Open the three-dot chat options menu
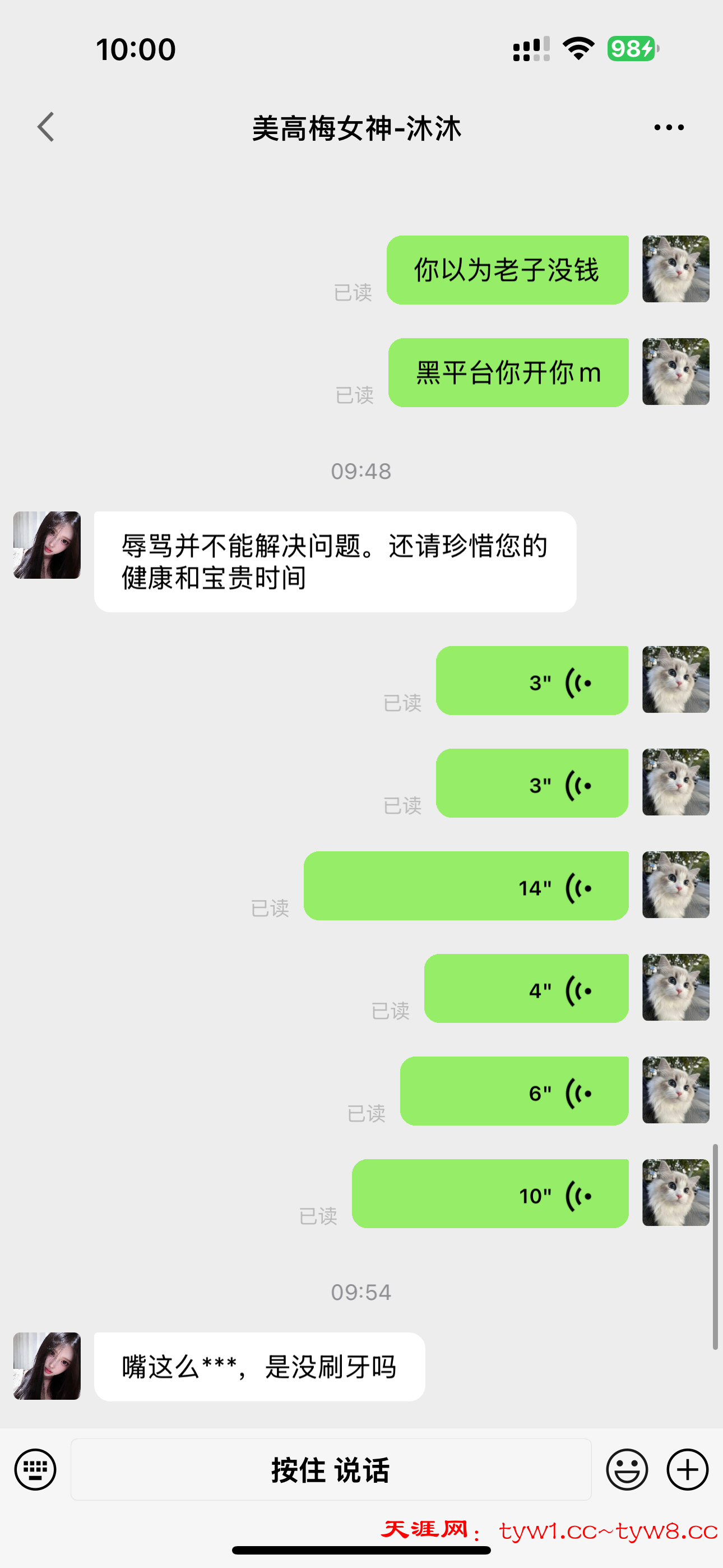 point(668,127)
